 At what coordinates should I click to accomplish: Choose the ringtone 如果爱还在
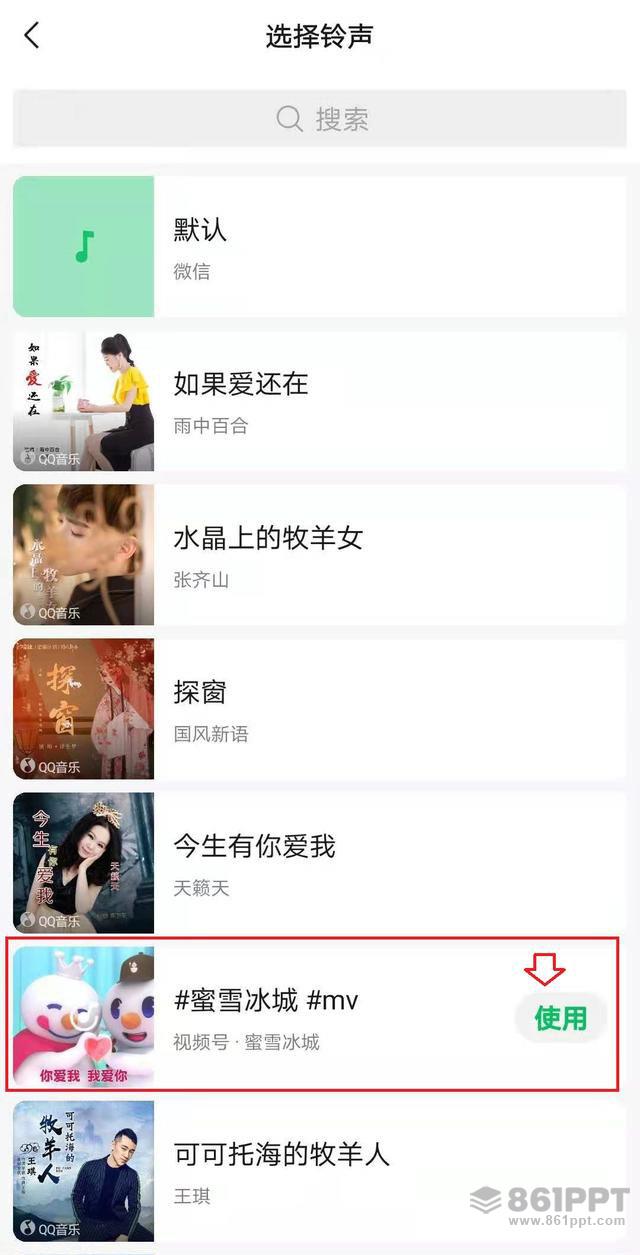[x=320, y=401]
